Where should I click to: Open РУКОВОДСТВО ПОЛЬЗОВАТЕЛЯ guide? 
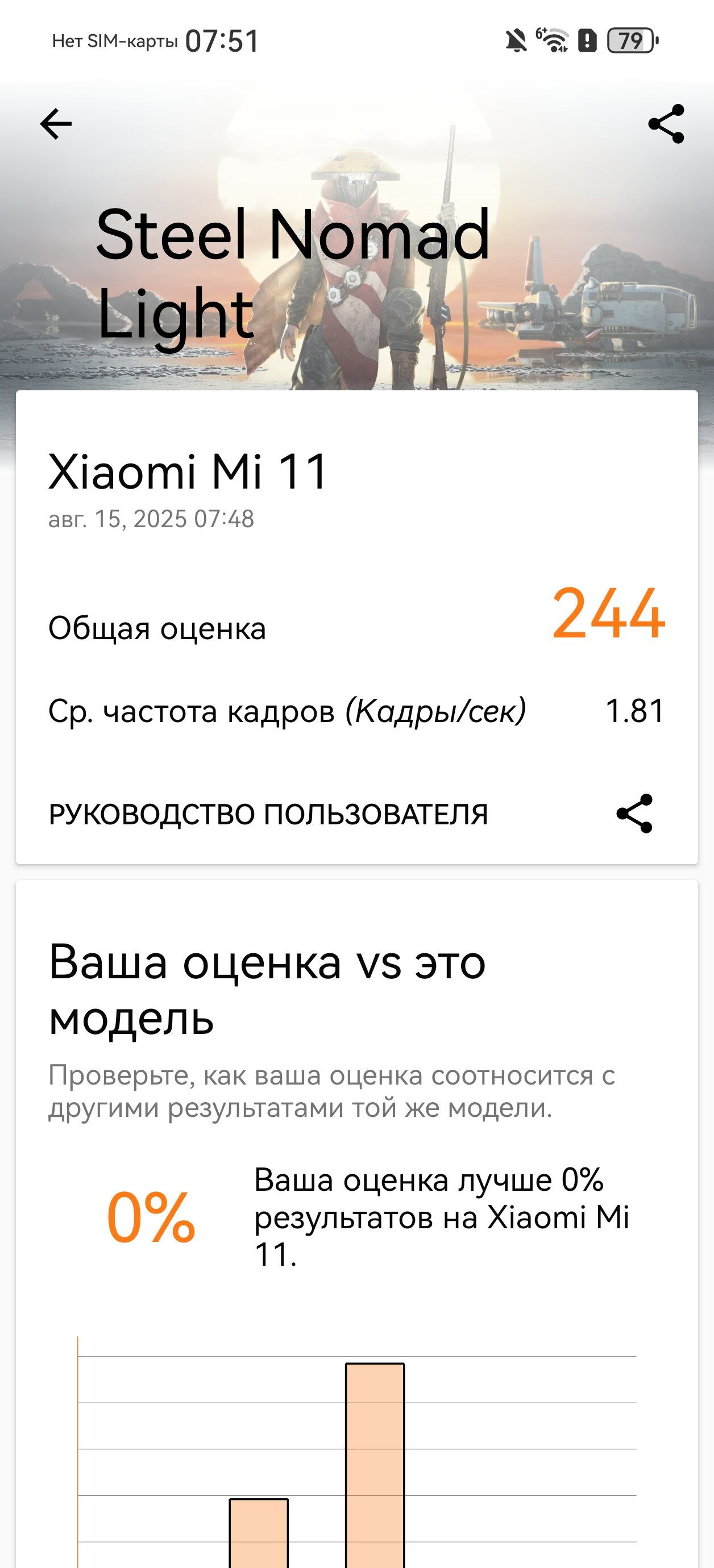(268, 814)
